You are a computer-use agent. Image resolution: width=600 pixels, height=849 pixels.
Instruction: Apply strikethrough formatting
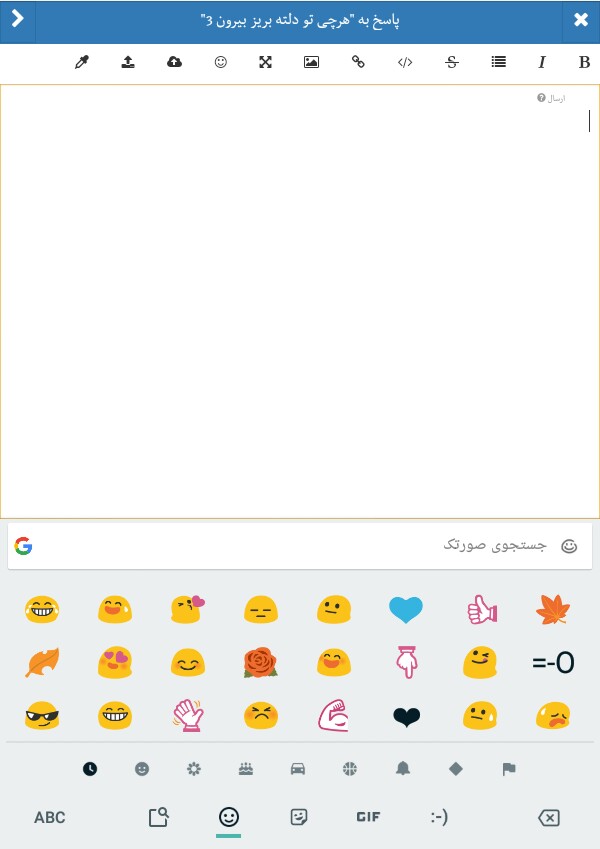(x=452, y=62)
